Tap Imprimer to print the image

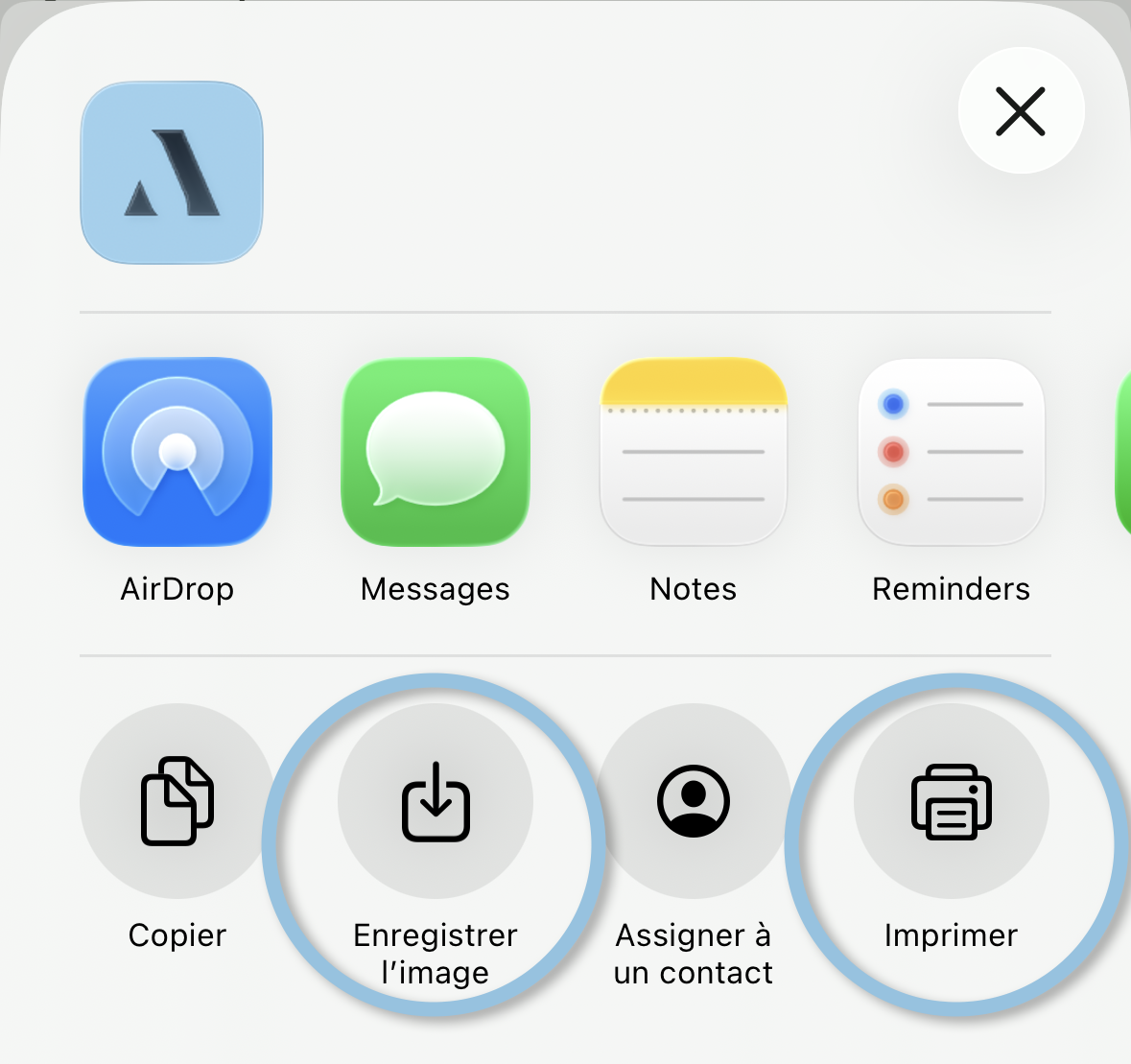tap(951, 801)
